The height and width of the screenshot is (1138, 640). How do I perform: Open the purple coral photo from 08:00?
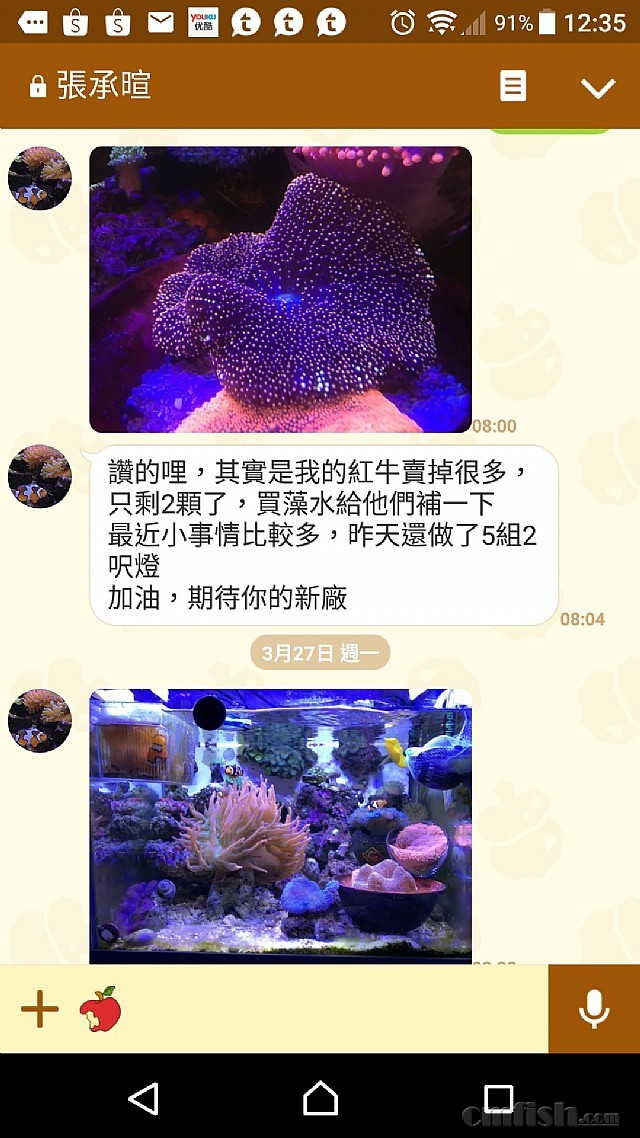[280, 289]
